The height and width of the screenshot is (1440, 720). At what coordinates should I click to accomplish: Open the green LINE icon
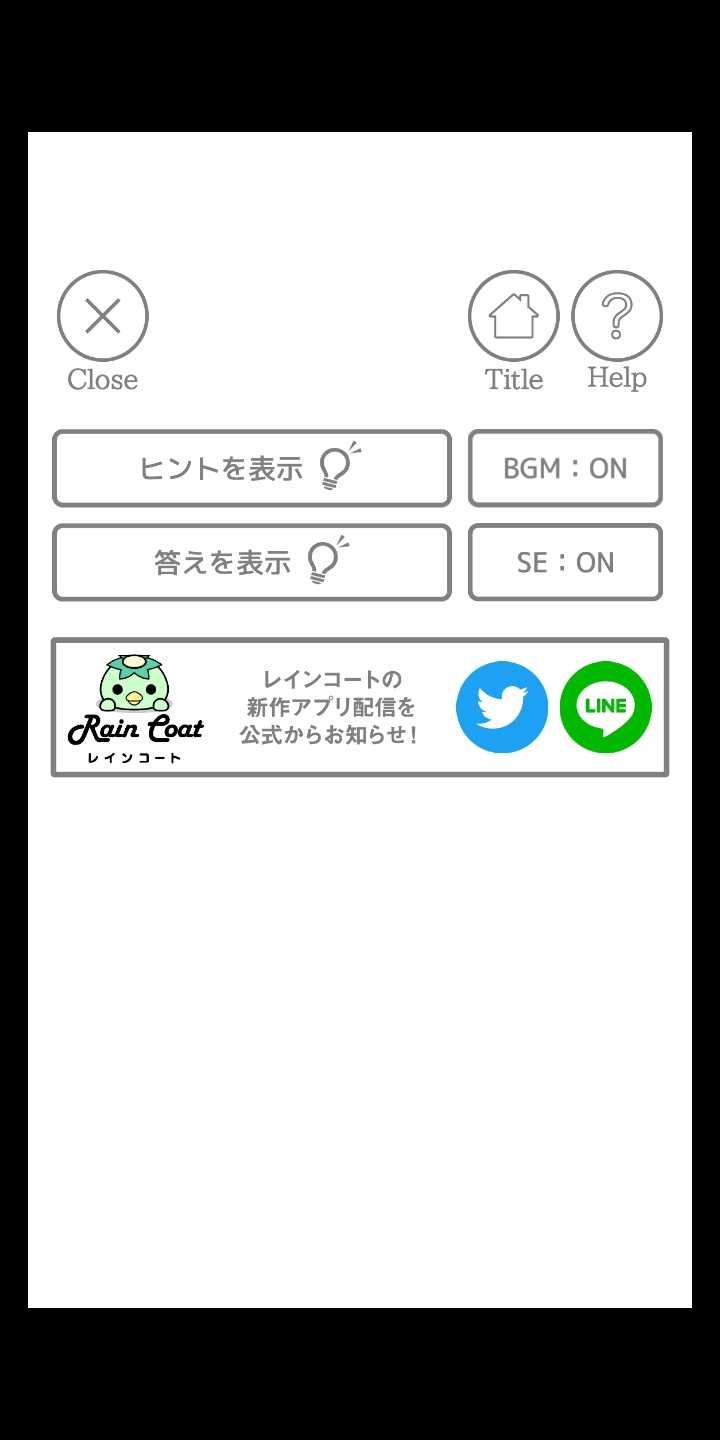(605, 707)
